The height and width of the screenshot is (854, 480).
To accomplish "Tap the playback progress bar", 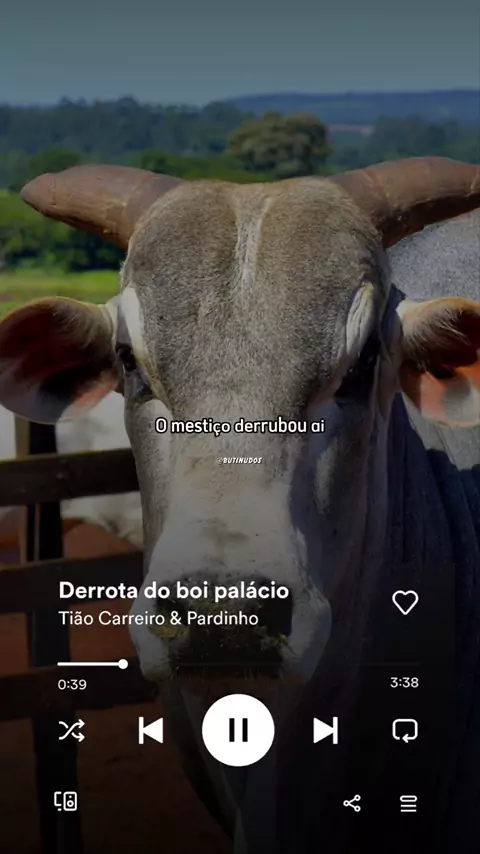I will 239,664.
